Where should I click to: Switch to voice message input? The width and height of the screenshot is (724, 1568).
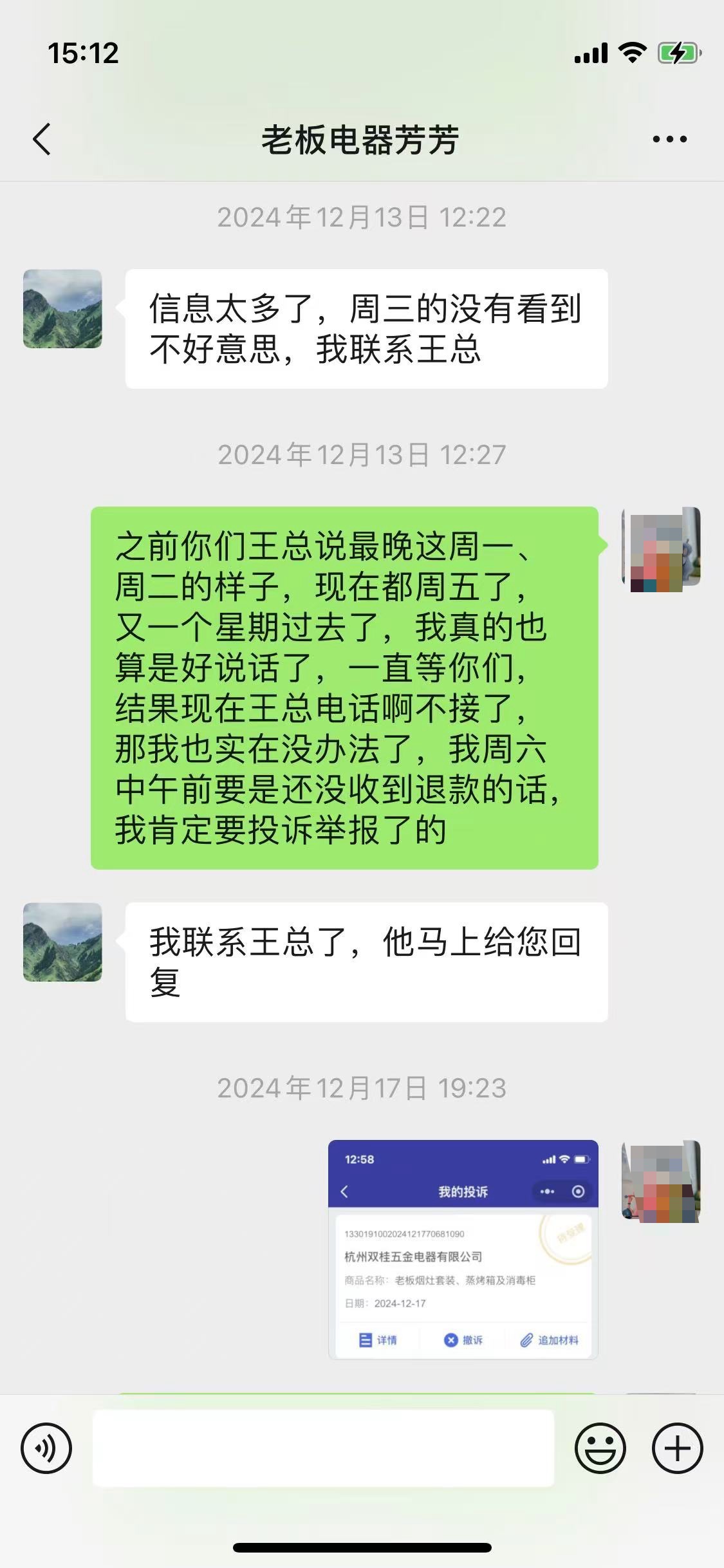click(x=46, y=1448)
